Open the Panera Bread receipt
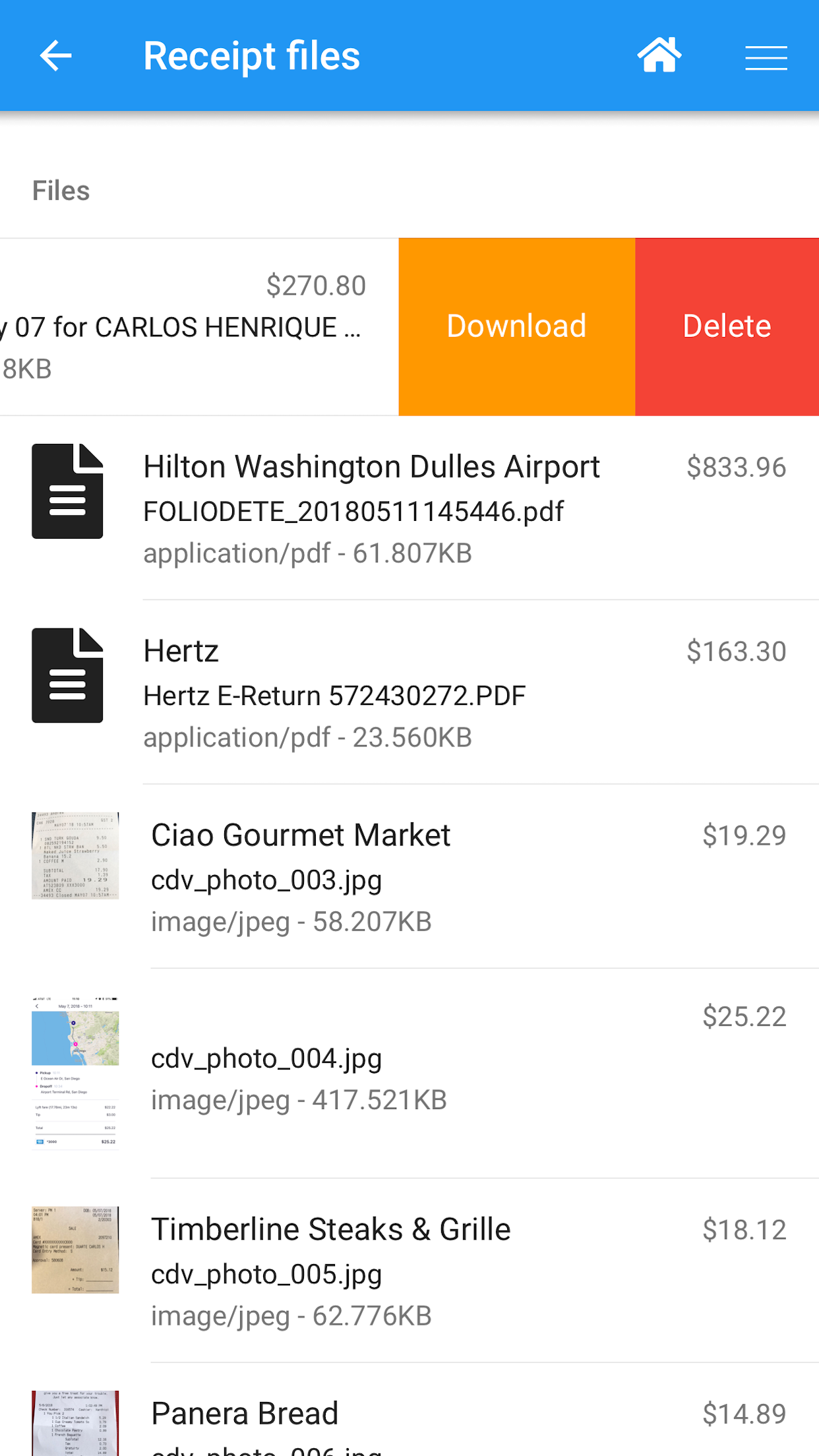Image resolution: width=819 pixels, height=1456 pixels. [x=409, y=1410]
